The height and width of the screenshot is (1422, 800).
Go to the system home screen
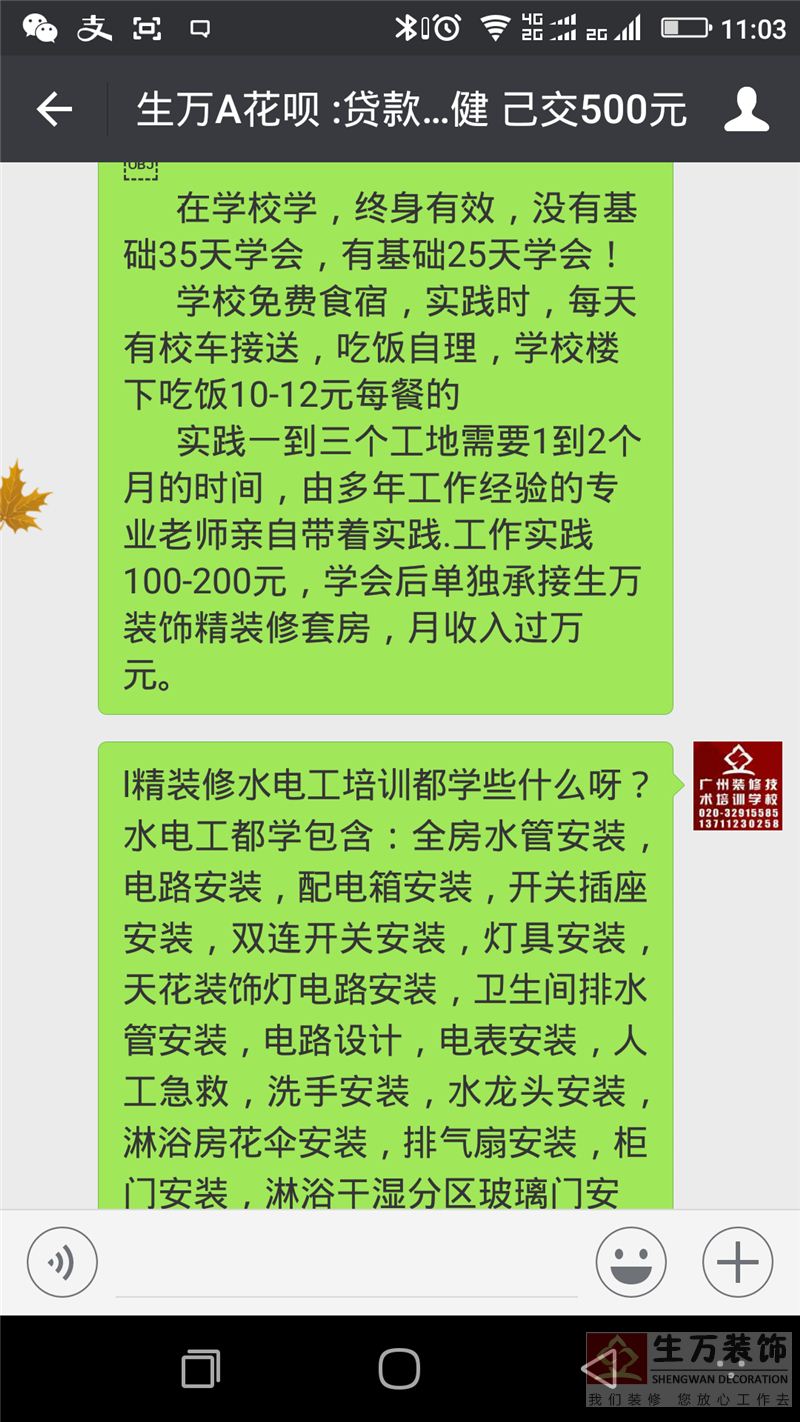[399, 1368]
